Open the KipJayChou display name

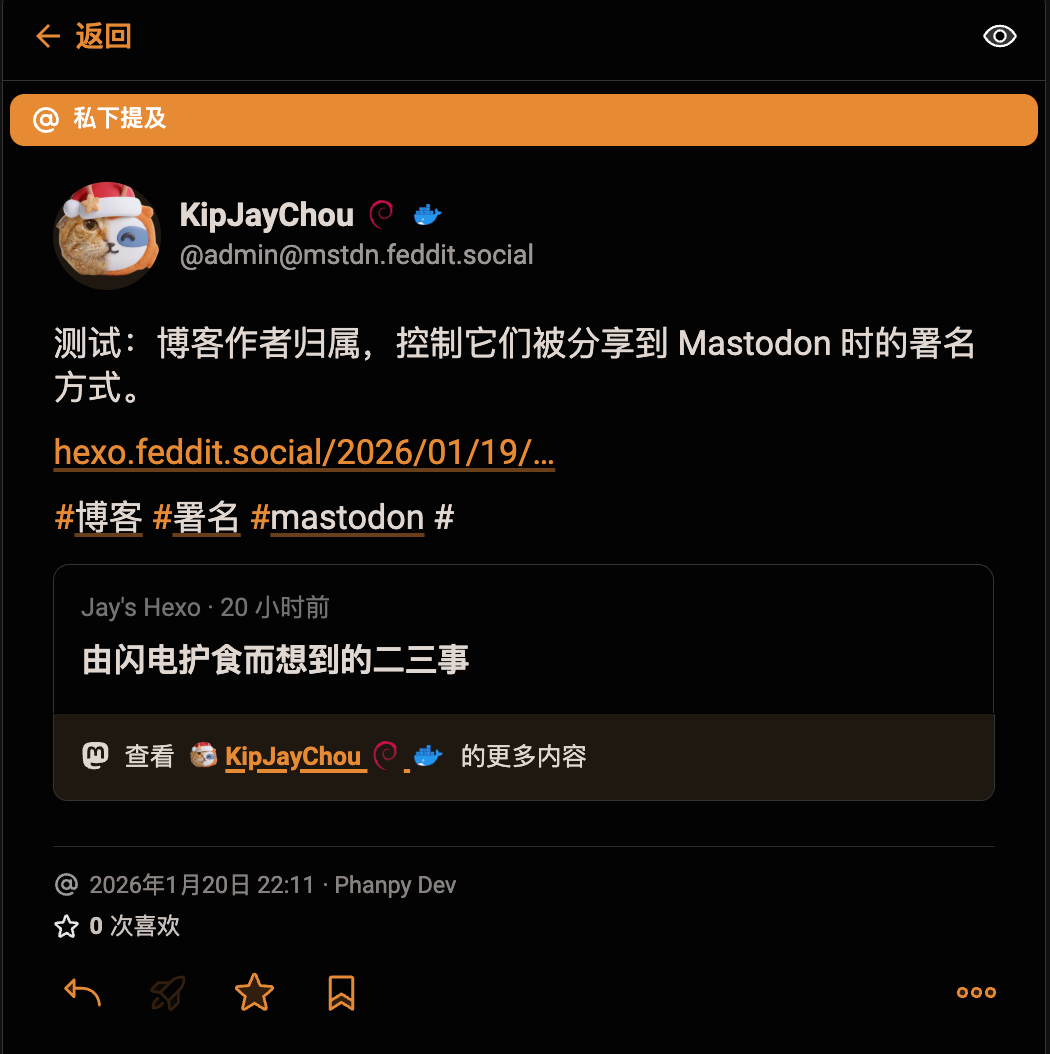(x=267, y=215)
